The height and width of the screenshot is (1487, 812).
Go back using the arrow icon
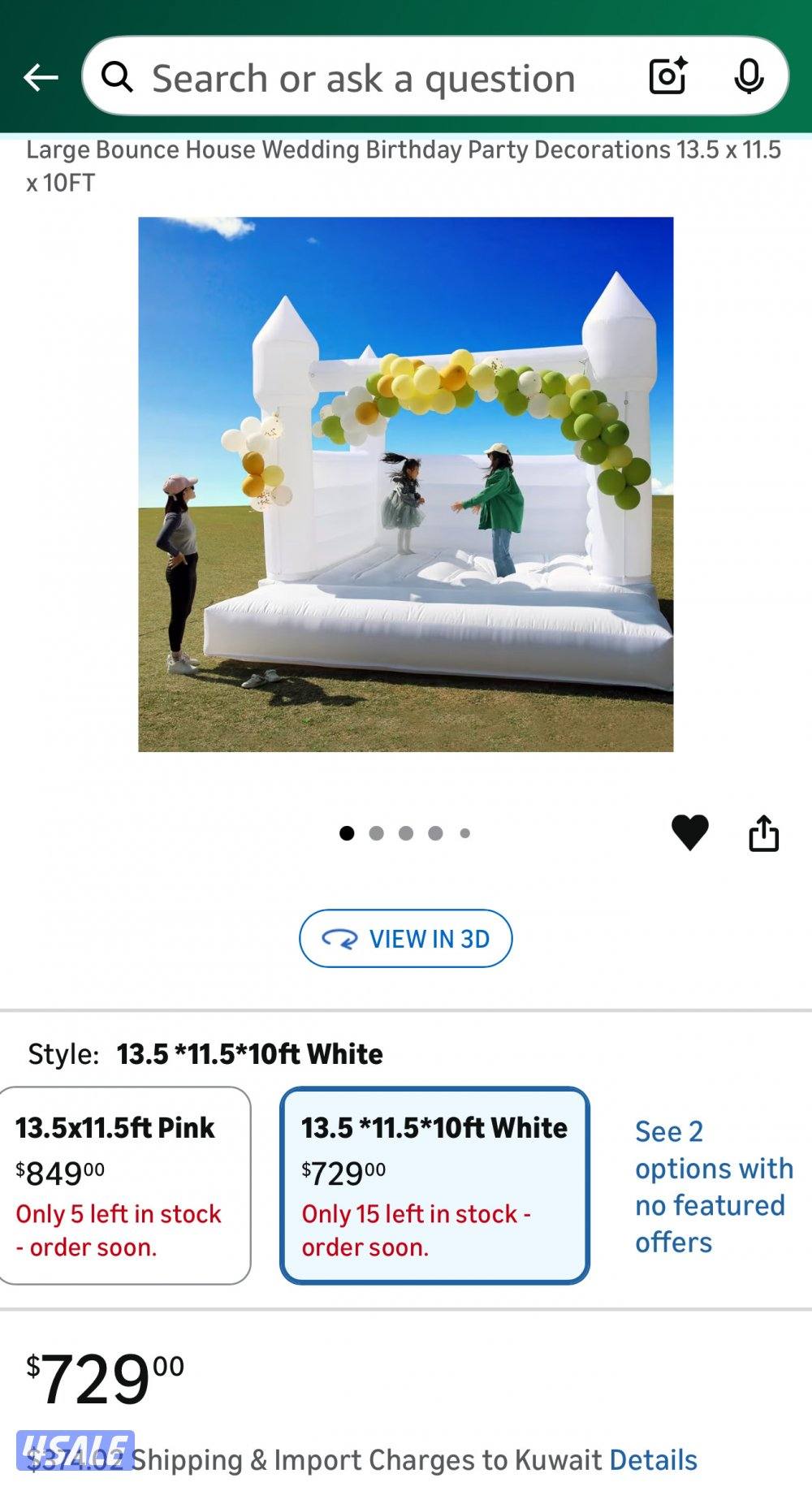(x=41, y=78)
